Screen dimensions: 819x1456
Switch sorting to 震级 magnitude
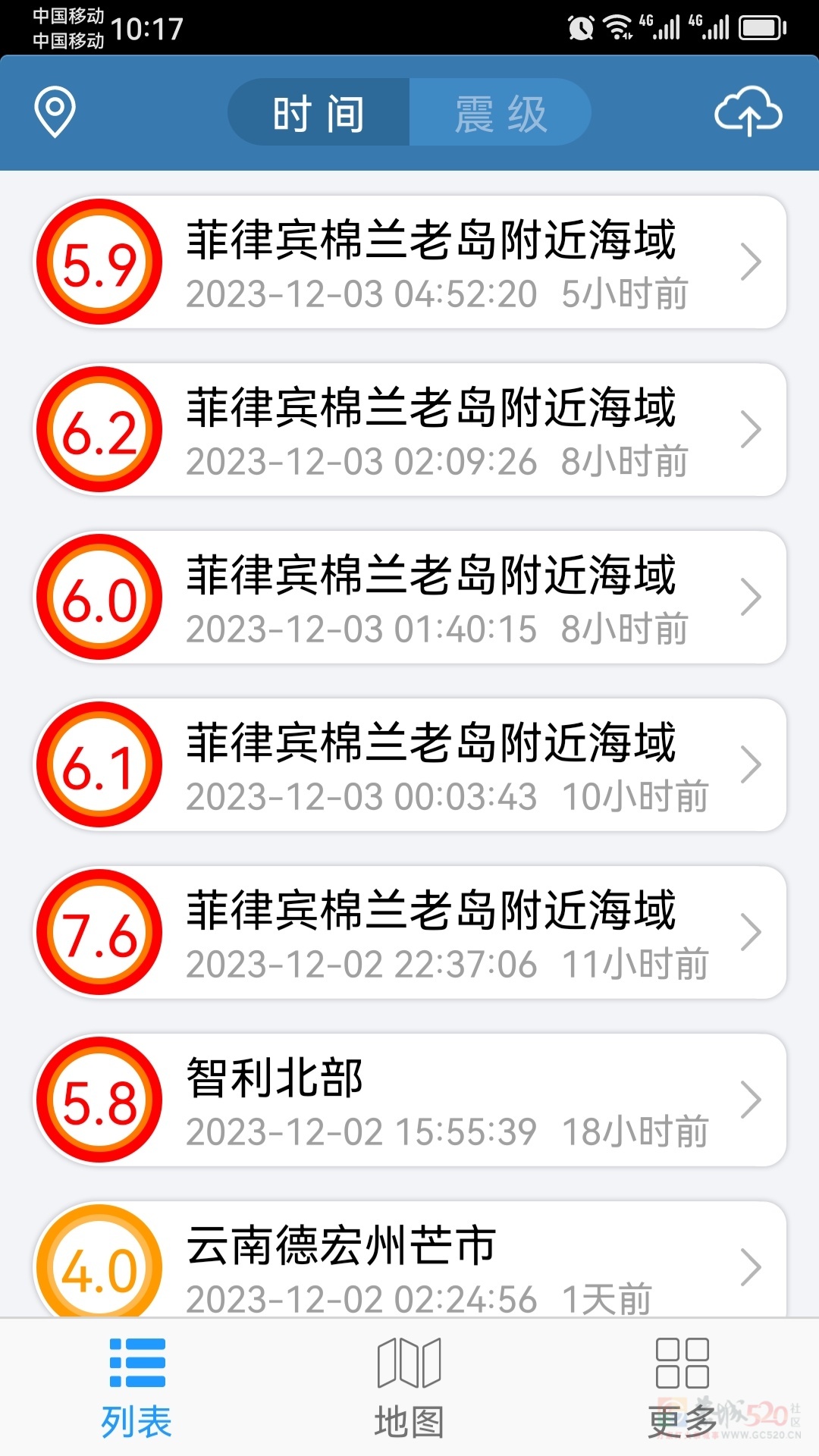500,111
